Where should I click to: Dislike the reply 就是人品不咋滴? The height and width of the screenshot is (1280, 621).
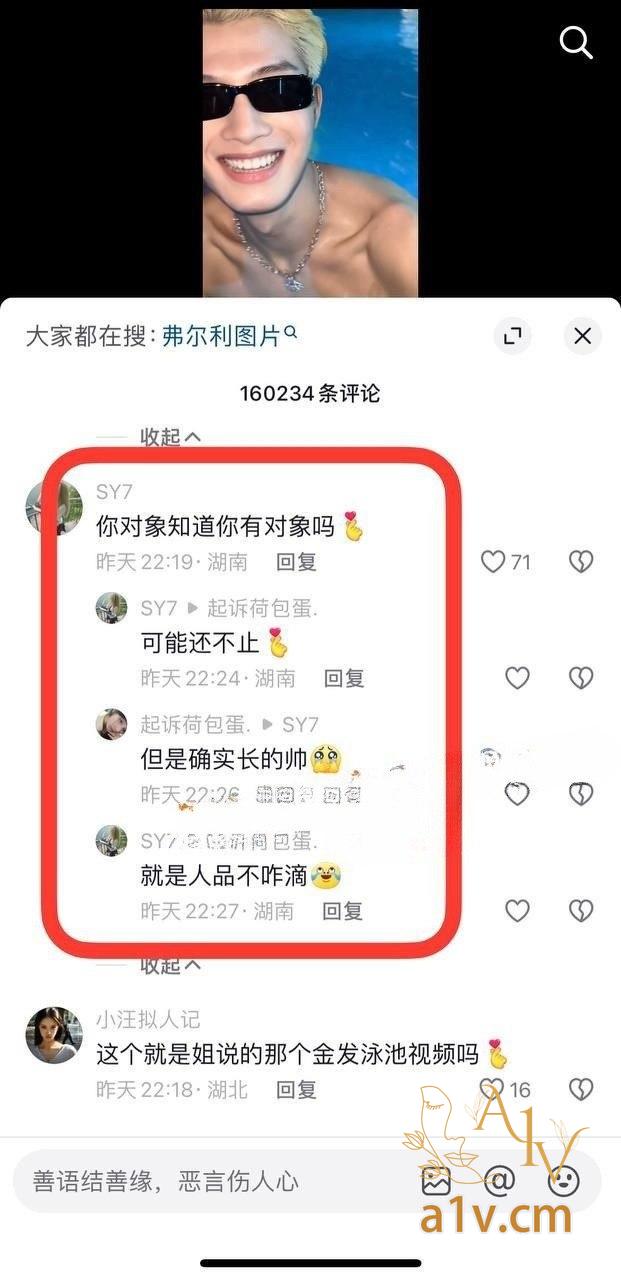pyautogui.click(x=581, y=911)
